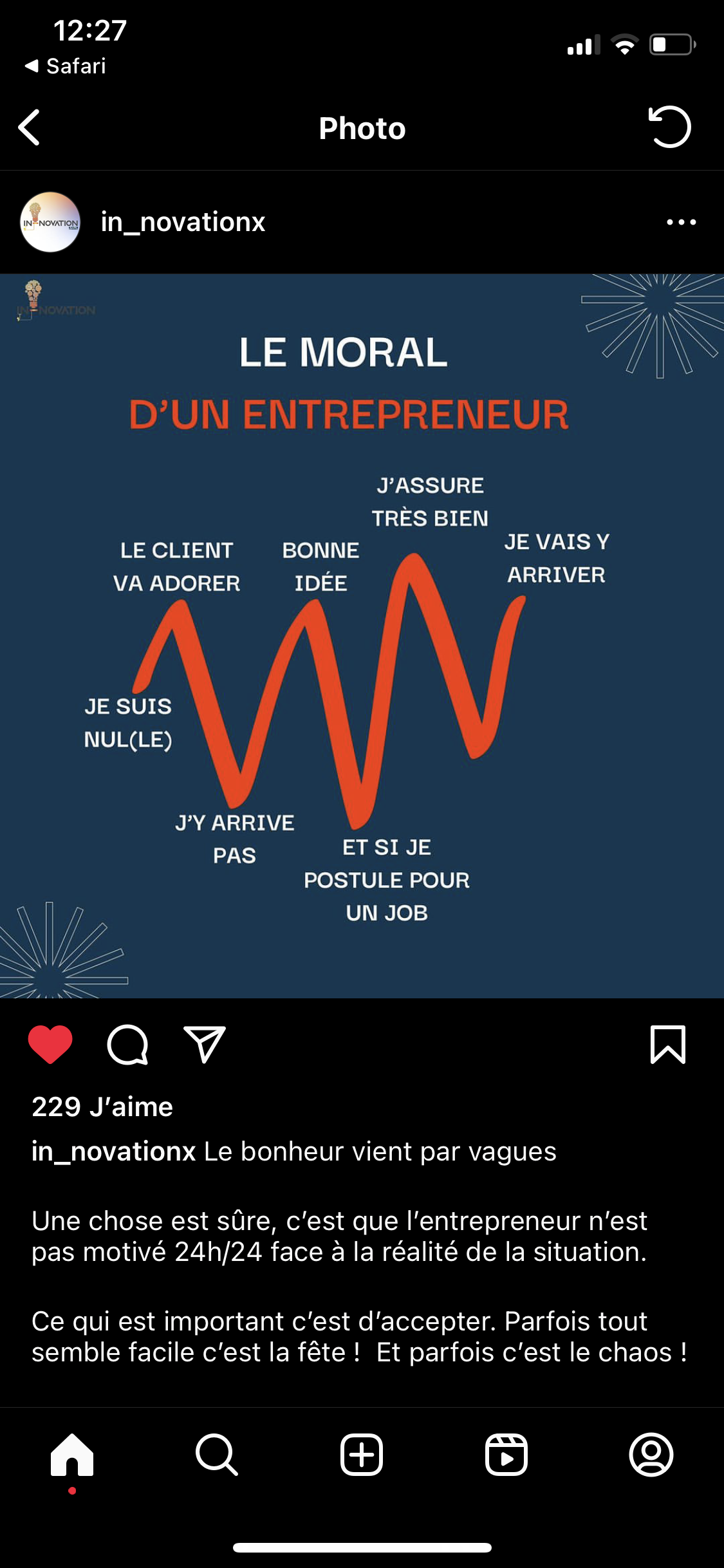Open in_novationx profile picture

pyautogui.click(x=50, y=222)
